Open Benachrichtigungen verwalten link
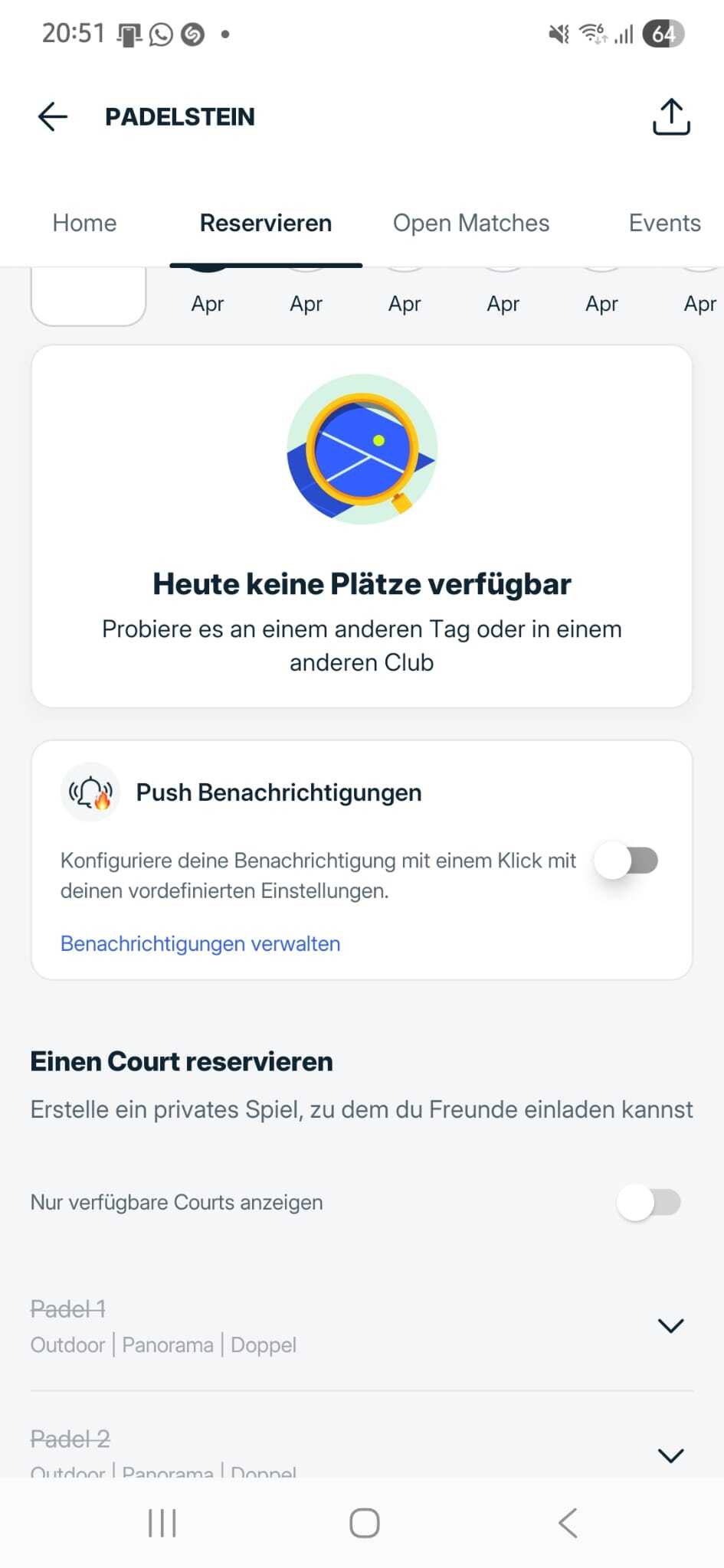The image size is (724, 1568). point(200,943)
